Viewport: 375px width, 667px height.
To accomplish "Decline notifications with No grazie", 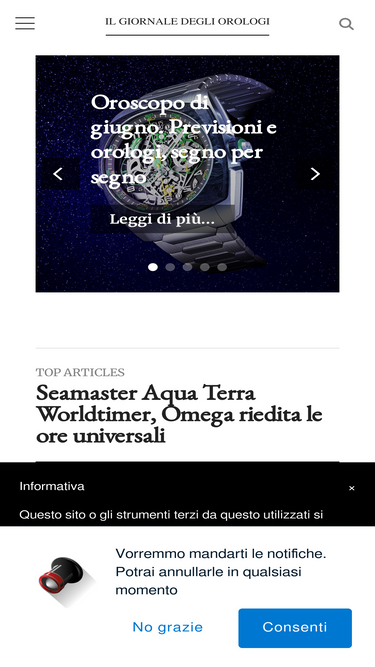I will coord(168,627).
